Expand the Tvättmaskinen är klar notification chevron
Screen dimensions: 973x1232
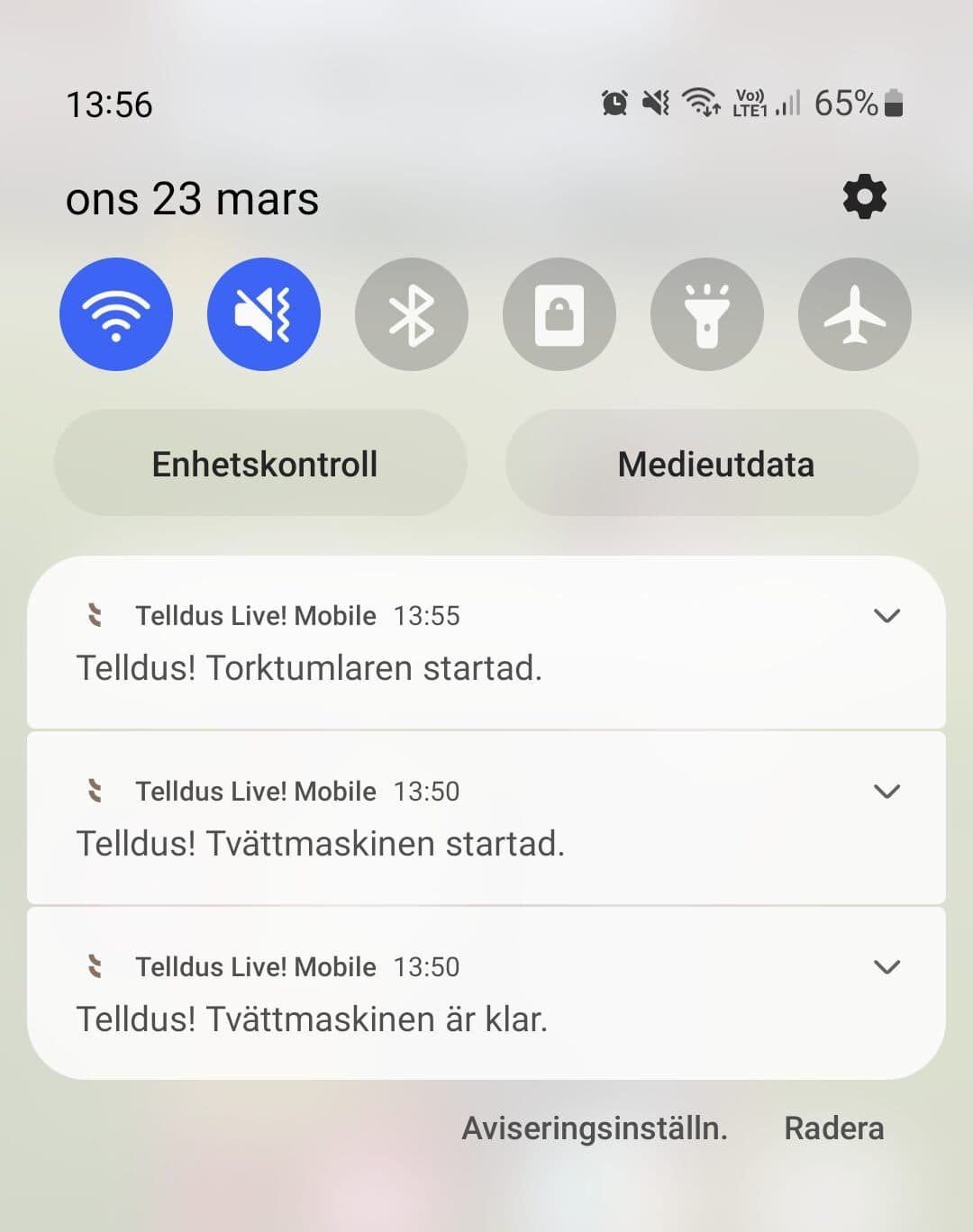click(x=887, y=967)
